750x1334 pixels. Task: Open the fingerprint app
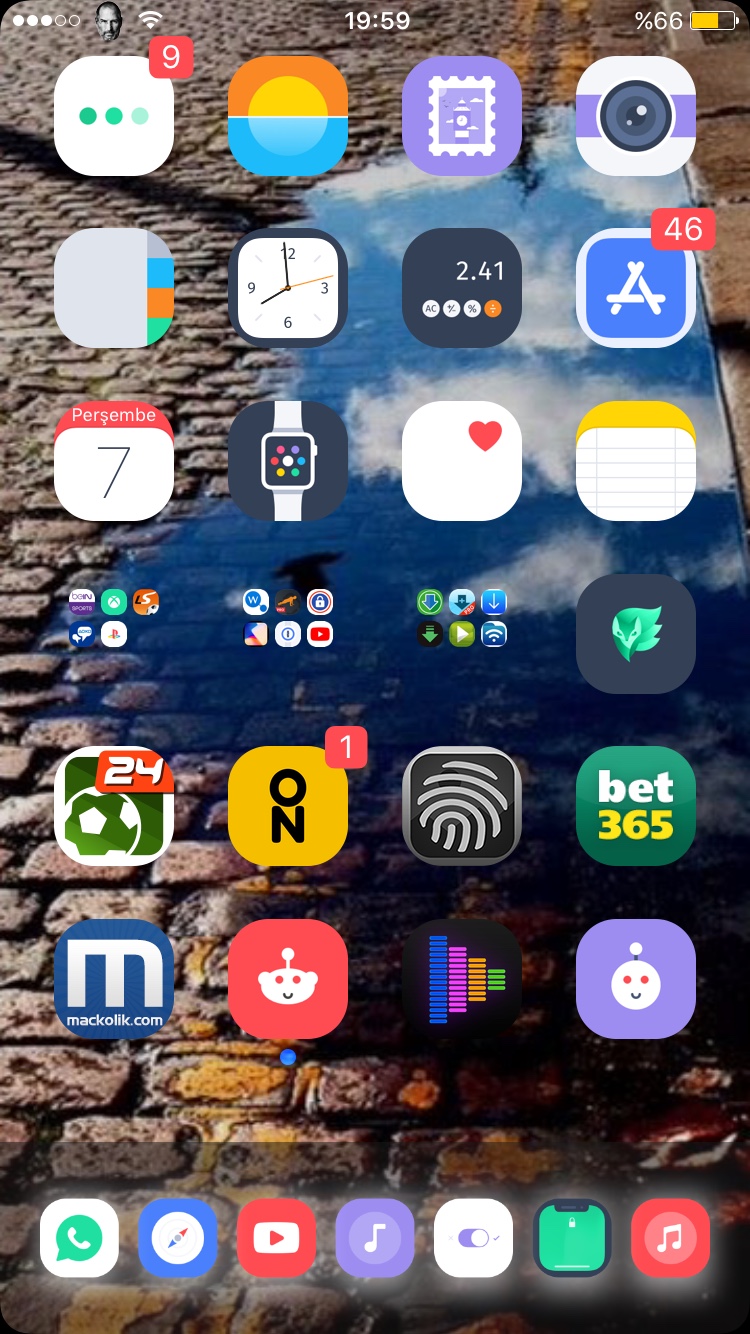click(x=462, y=806)
